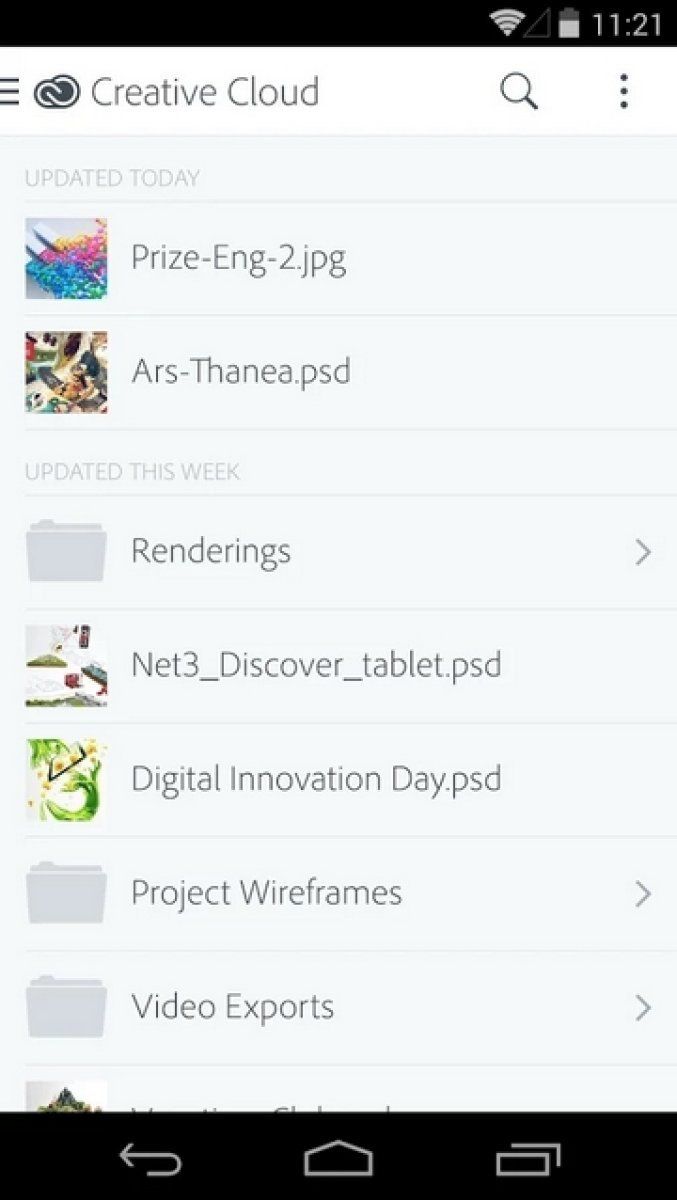677x1200 pixels.
Task: Tap the system home button
Action: click(338, 1160)
